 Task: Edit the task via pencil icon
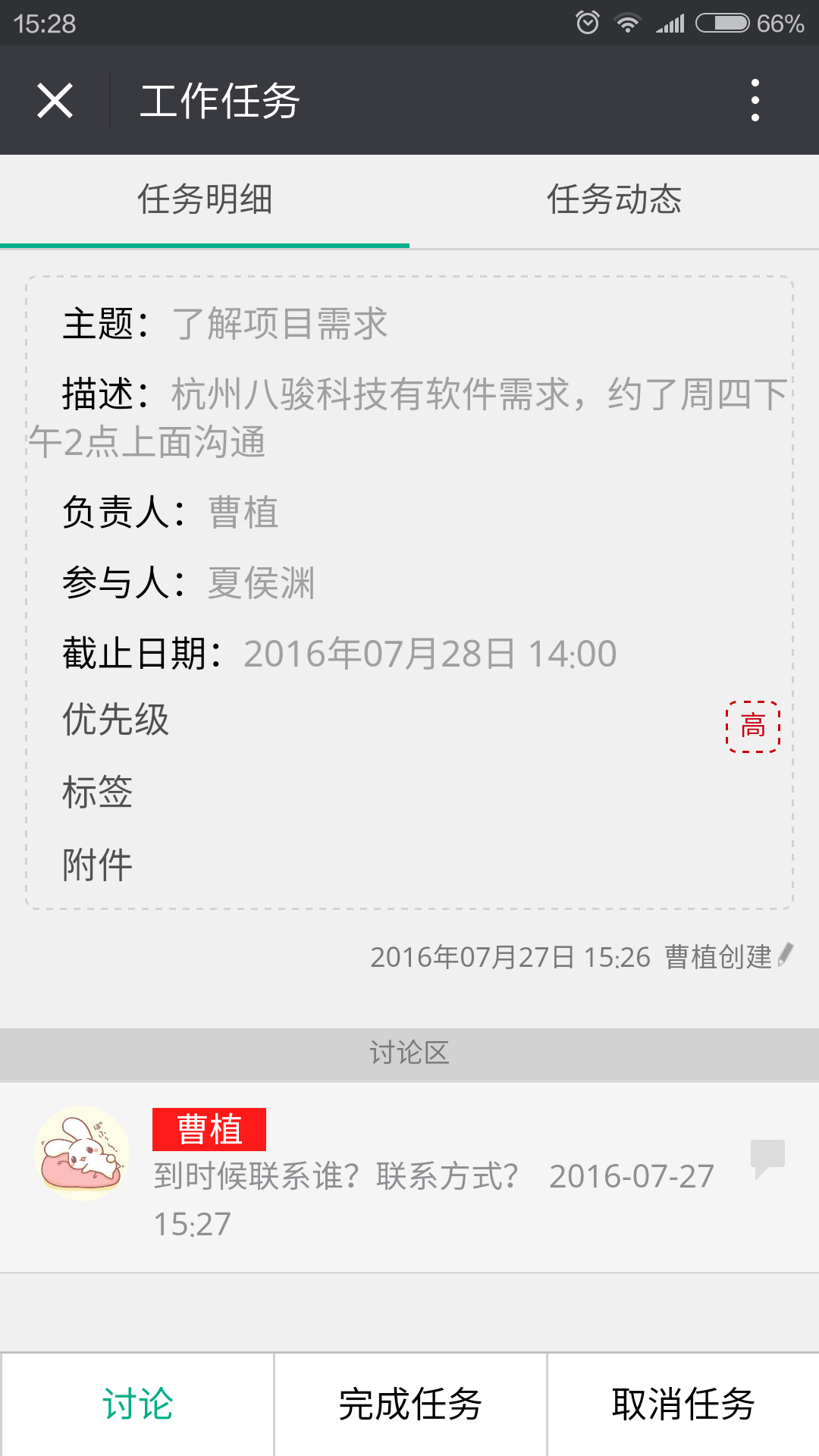point(786,955)
